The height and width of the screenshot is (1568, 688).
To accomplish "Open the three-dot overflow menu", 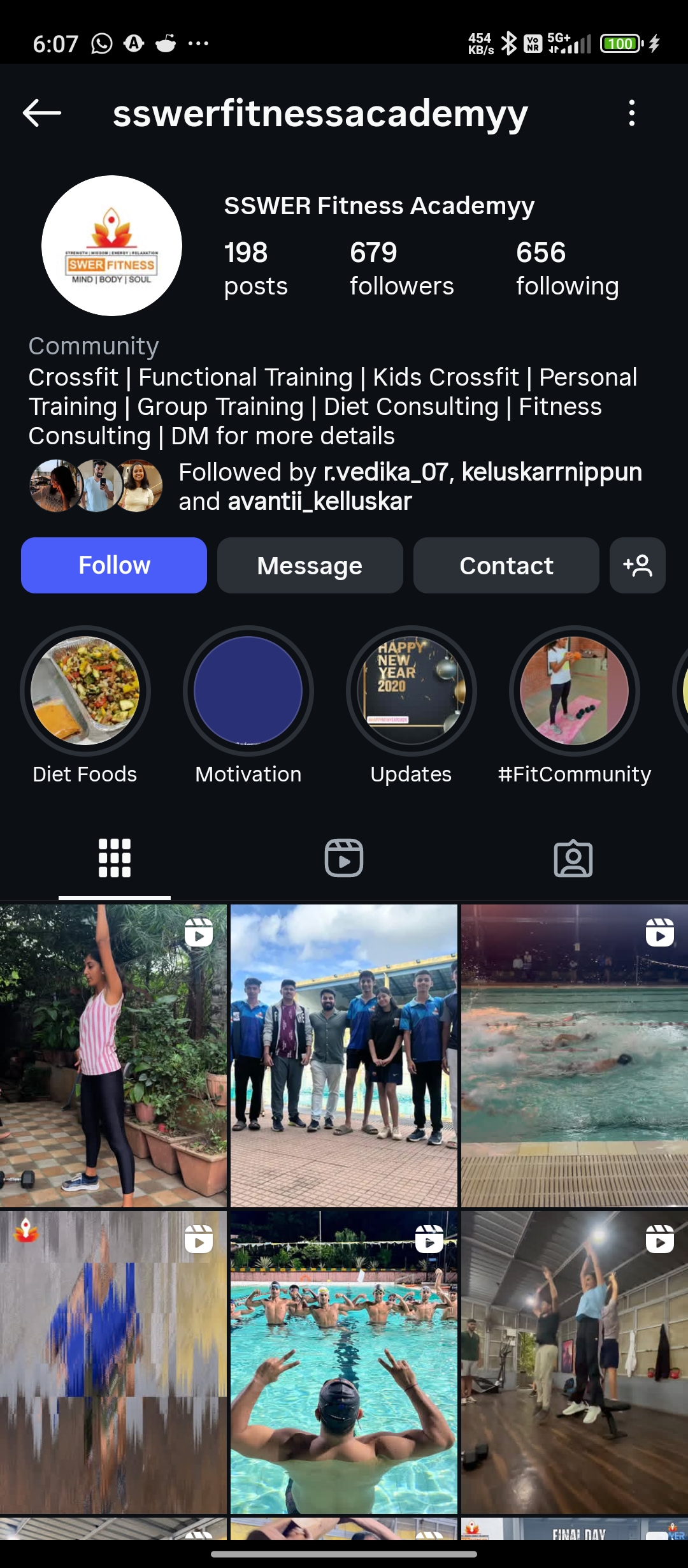I will point(631,113).
